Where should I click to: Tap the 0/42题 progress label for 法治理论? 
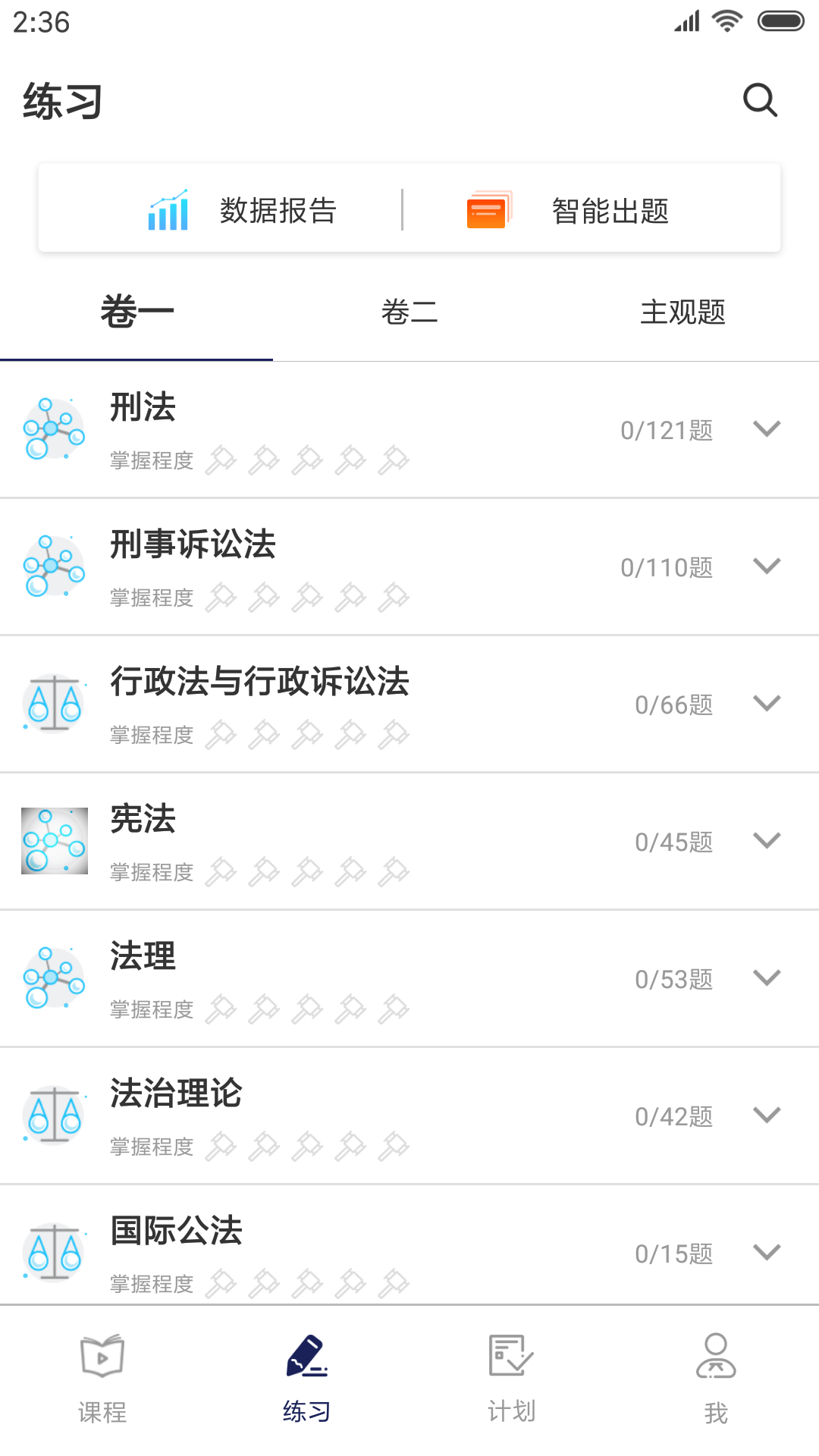point(674,1116)
